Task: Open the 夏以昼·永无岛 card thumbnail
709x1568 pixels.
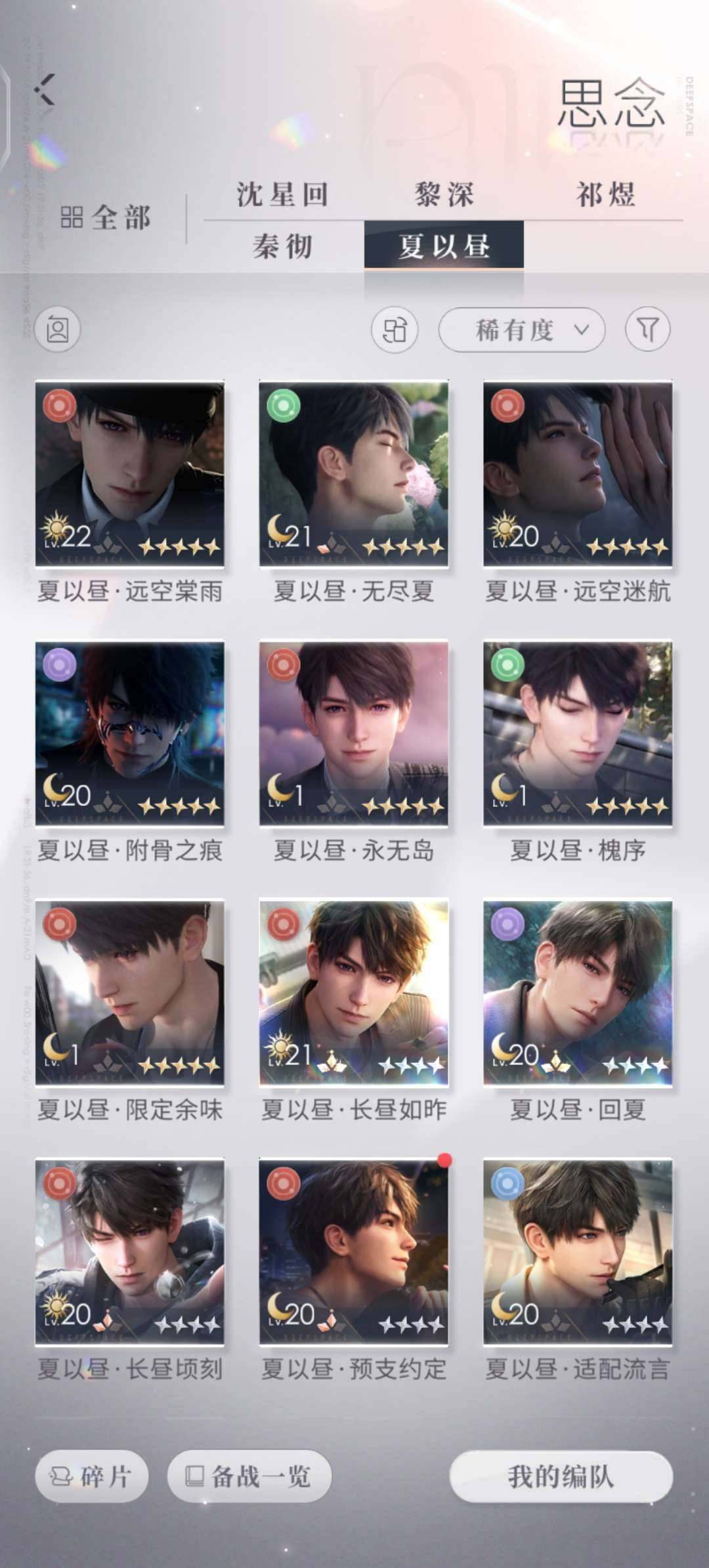Action: [354, 735]
